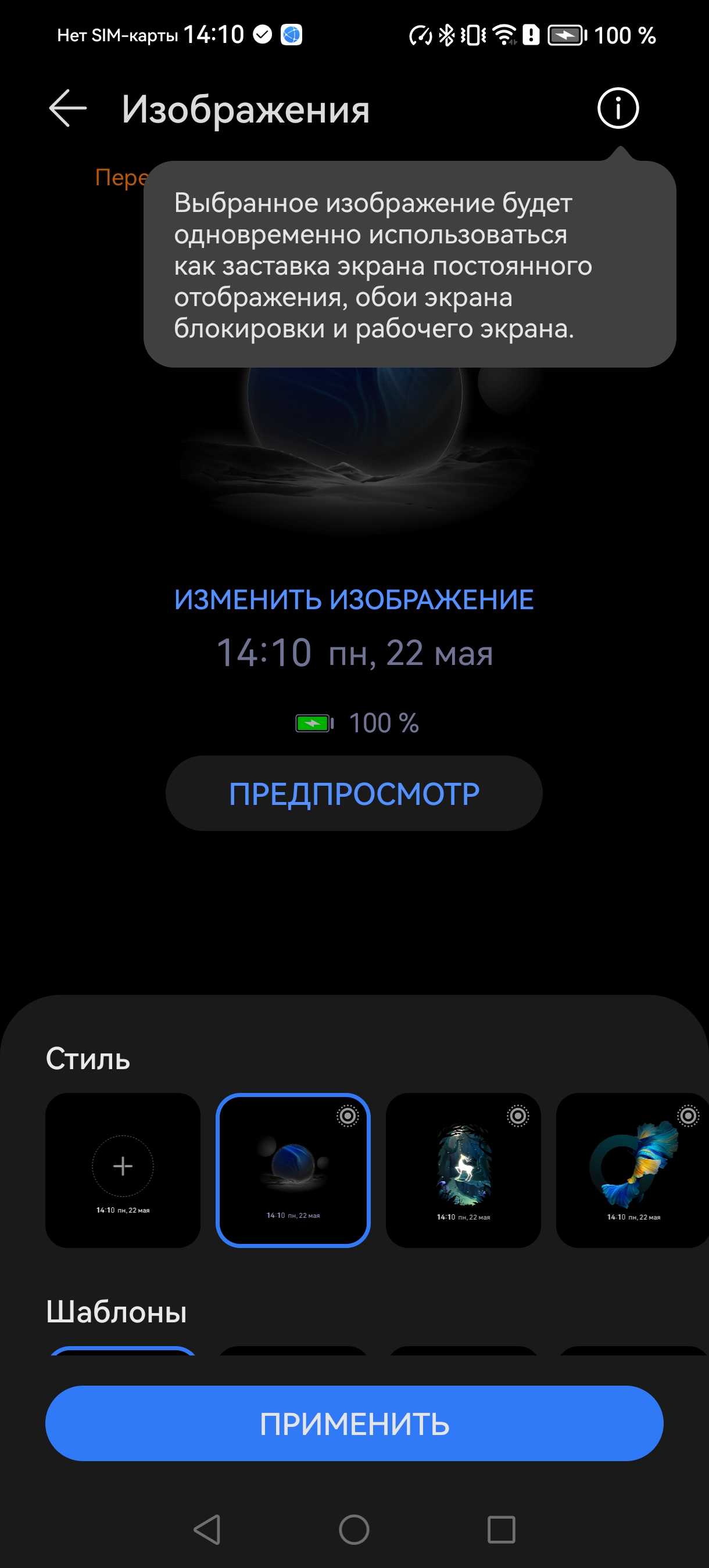709x1568 pixels.
Task: Open ПРЕДПРОСМОТР of the screen
Action: (354, 793)
